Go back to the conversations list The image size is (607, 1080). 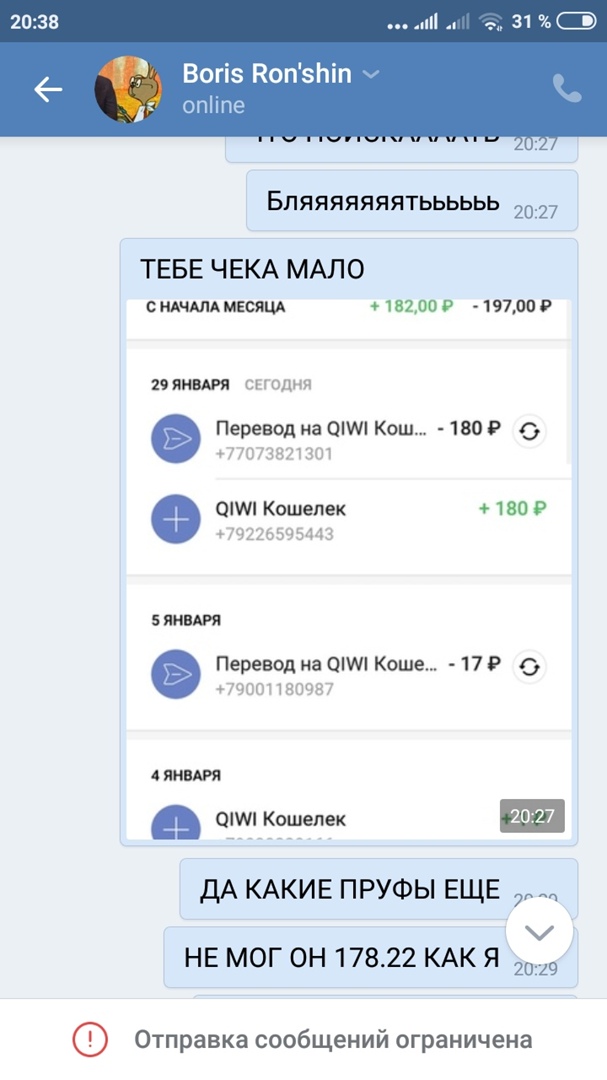tap(48, 90)
